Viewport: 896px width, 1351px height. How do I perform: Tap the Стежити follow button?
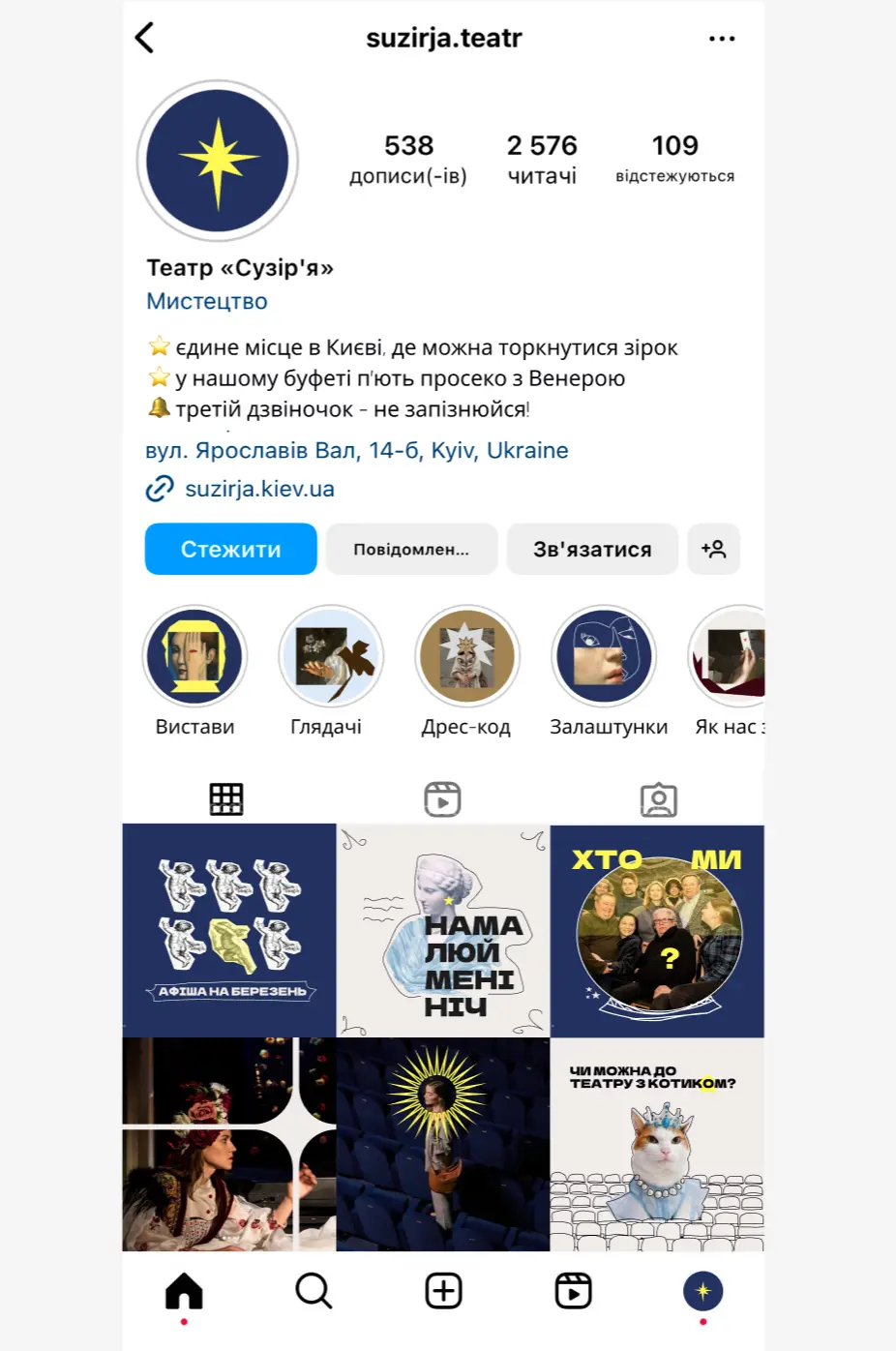(230, 550)
